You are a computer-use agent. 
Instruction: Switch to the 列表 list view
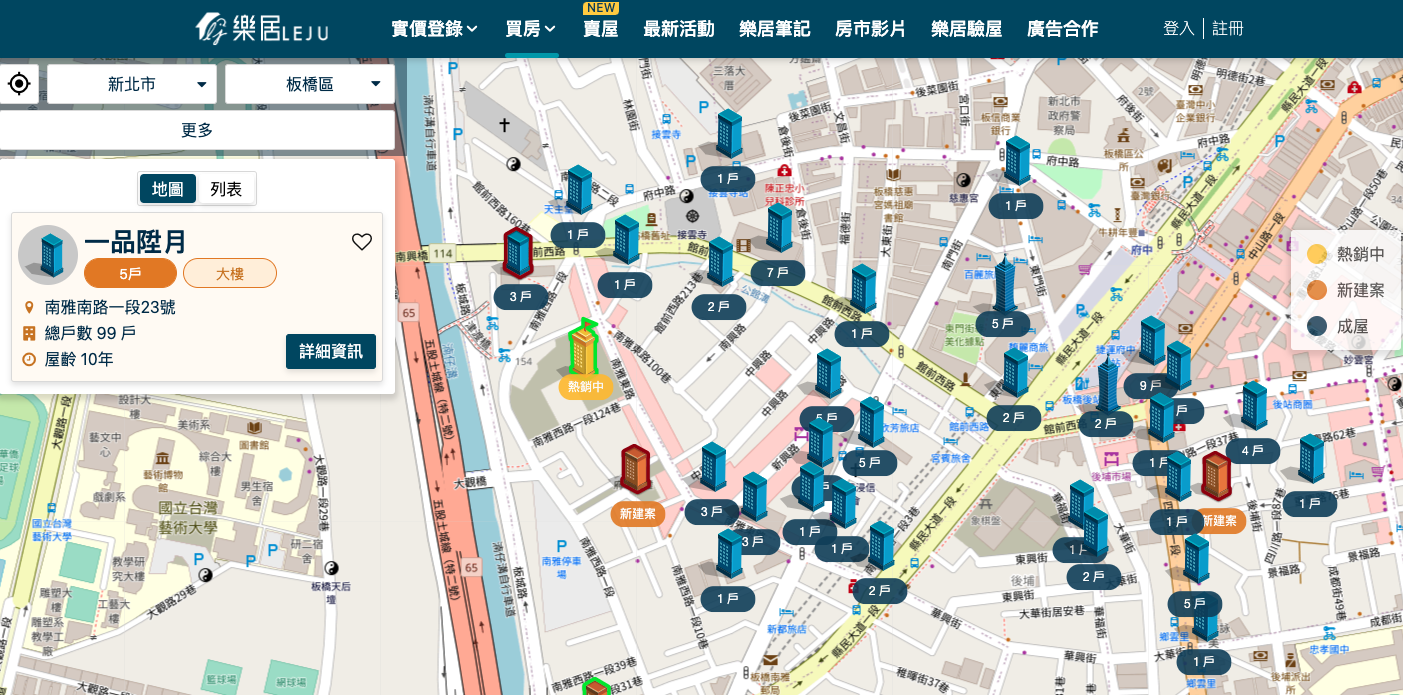[226, 189]
